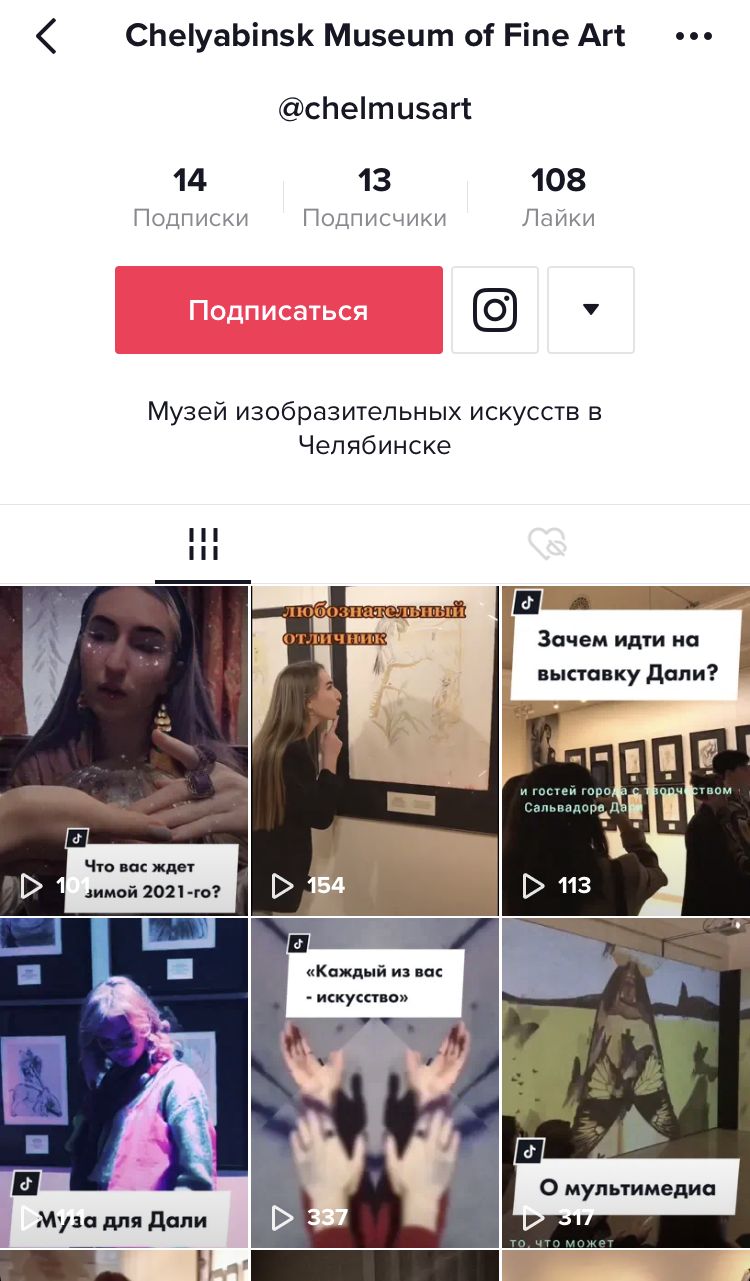Expand the suggested accounts dropdown arrow
The width and height of the screenshot is (750, 1281).
tap(591, 310)
